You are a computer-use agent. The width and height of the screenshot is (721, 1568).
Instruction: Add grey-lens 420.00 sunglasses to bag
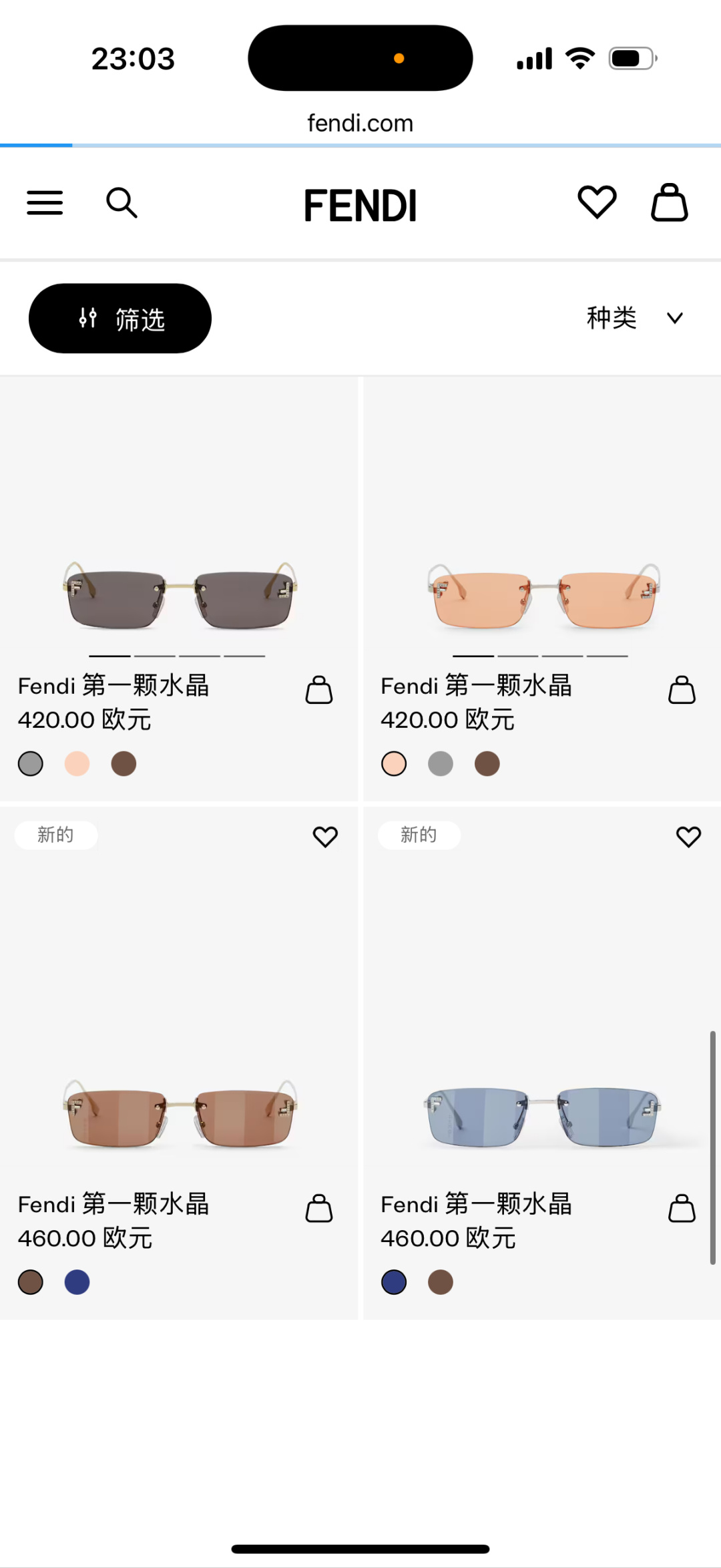(x=319, y=690)
